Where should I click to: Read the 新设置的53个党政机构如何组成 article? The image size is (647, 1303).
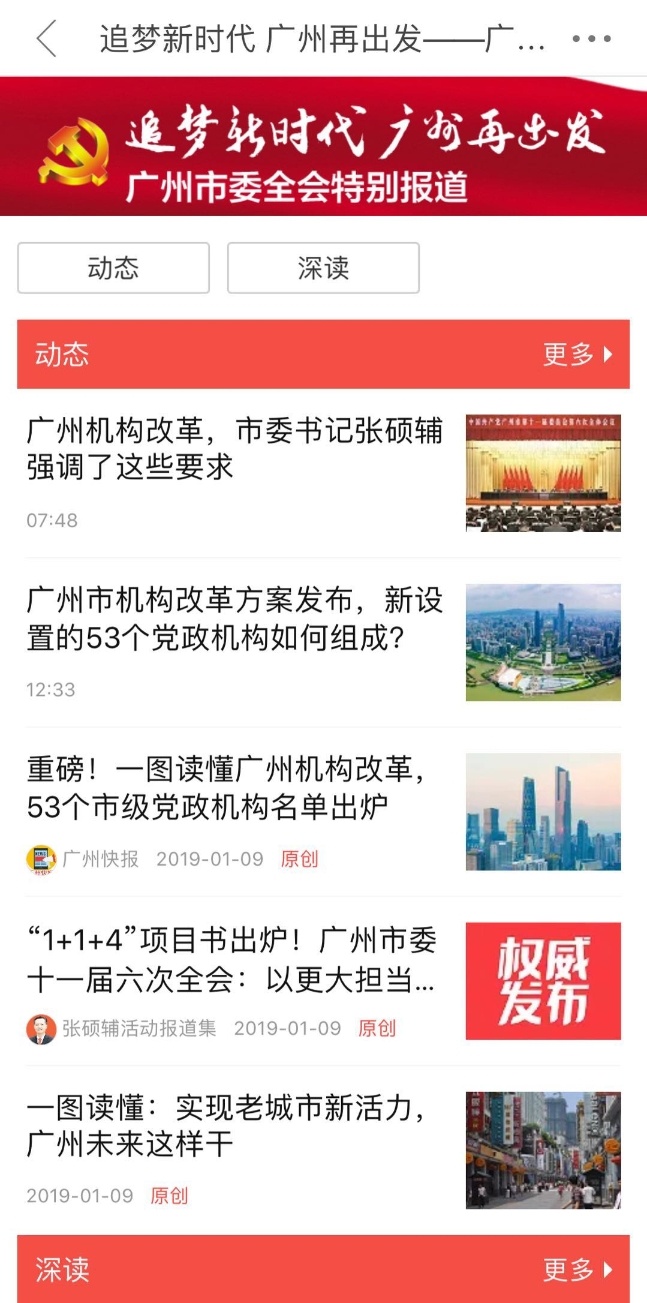click(x=235, y=618)
